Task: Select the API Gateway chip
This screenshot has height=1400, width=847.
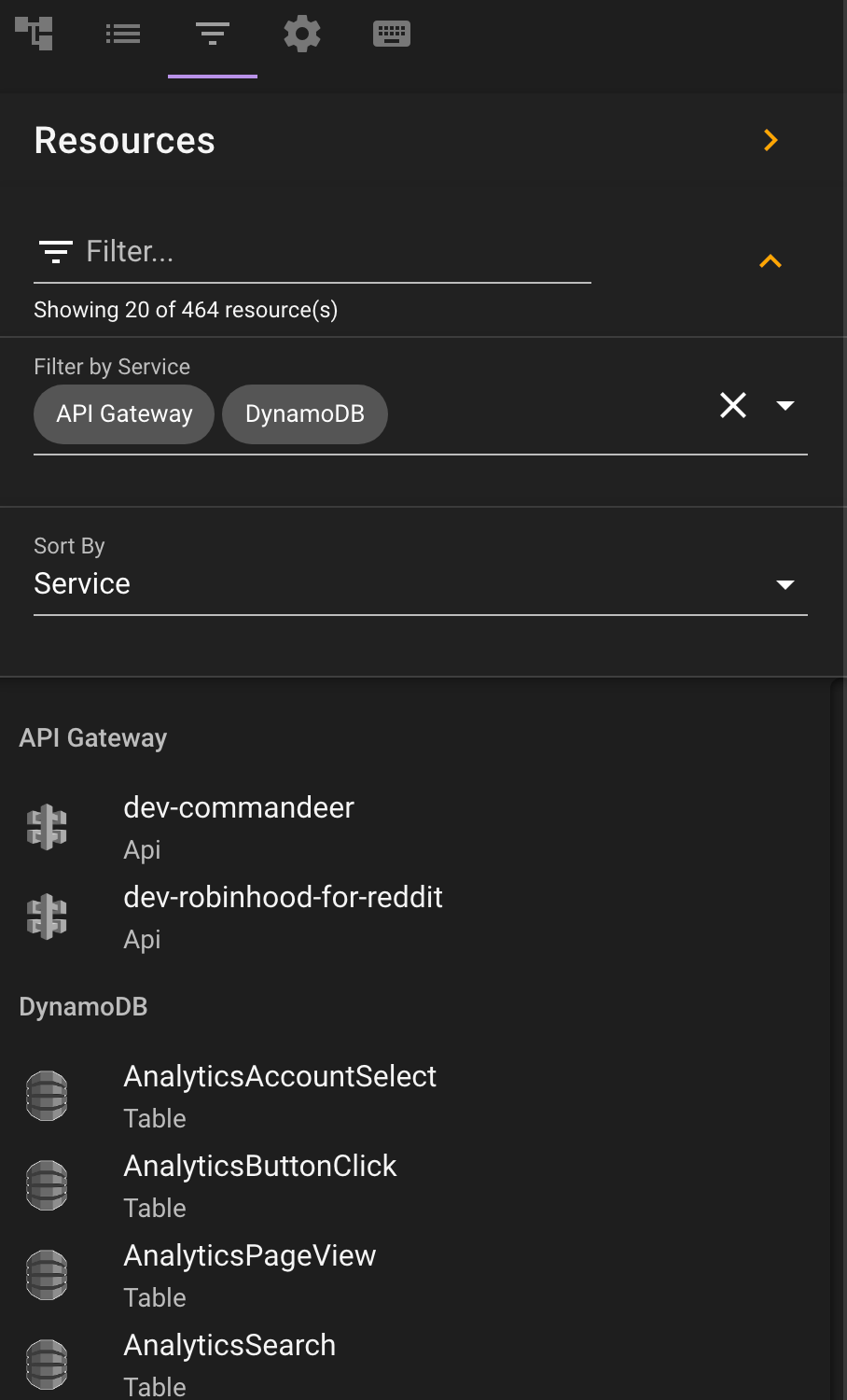Action: pyautogui.click(x=124, y=414)
